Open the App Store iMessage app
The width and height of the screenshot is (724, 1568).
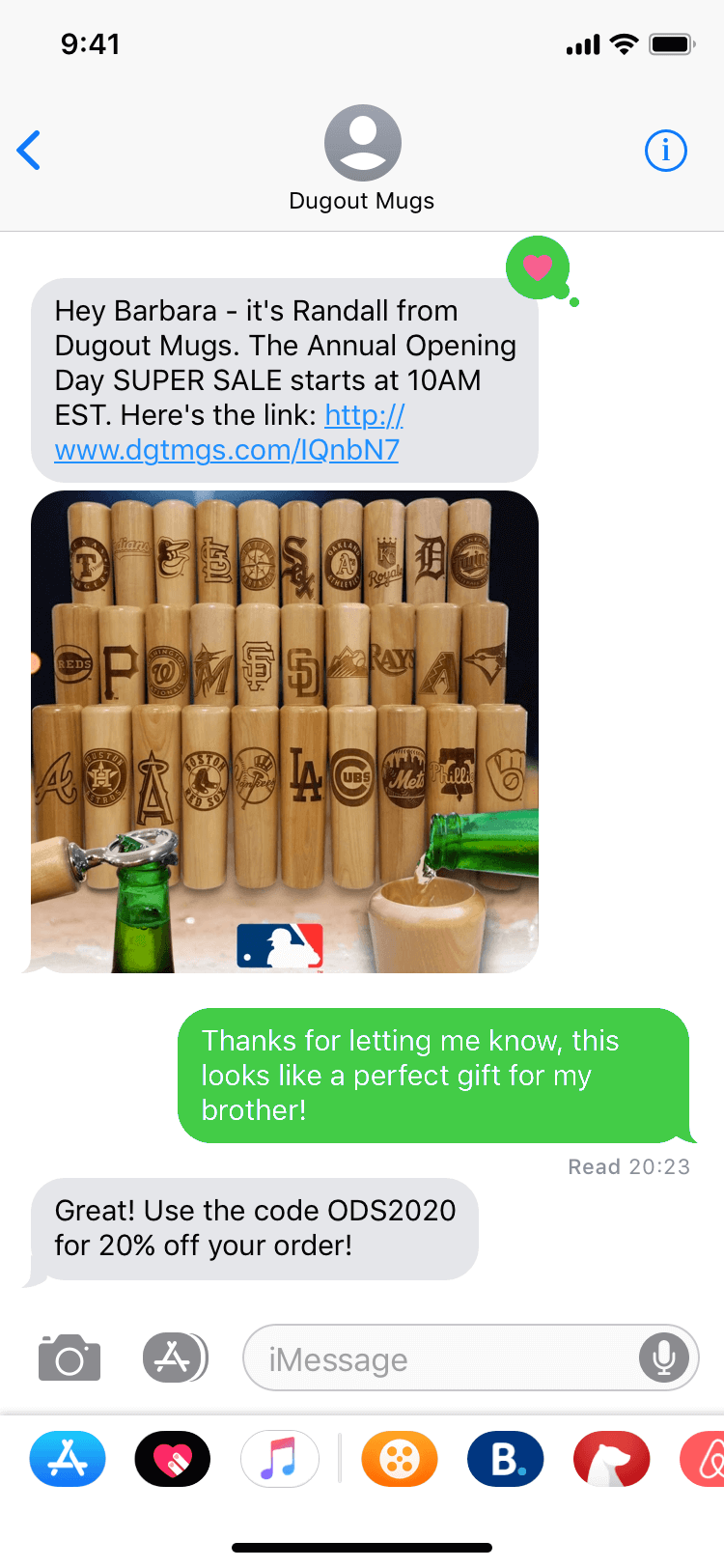(x=68, y=1458)
